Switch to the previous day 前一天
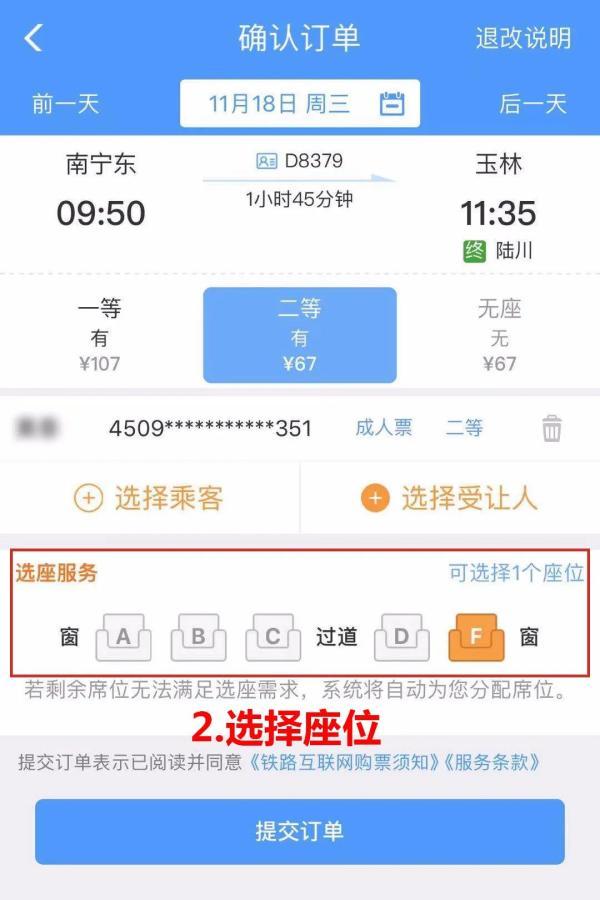 coord(65,104)
